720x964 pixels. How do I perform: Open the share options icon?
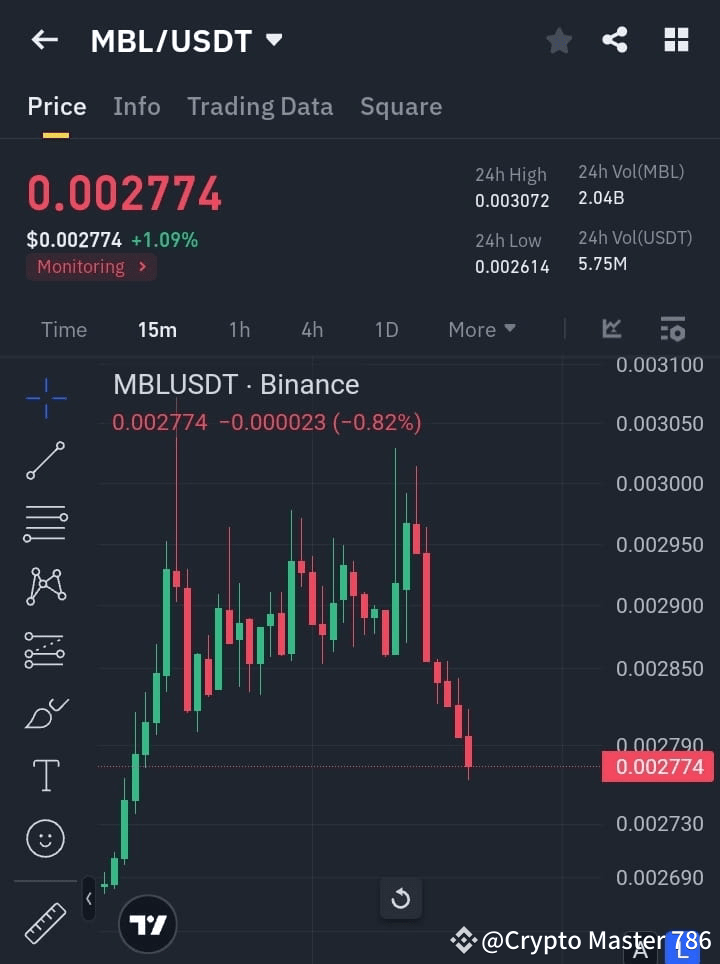[615, 40]
